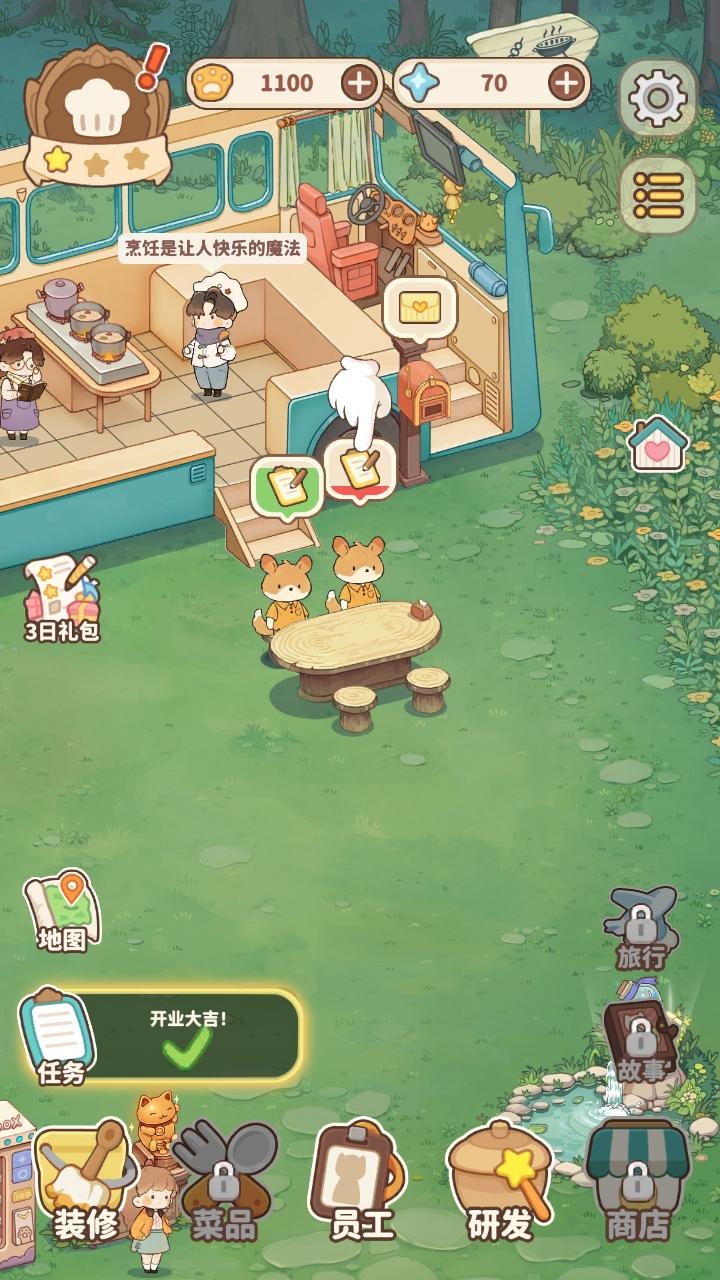
Task: Tap the envelope bubble above the mailbox
Action: 420,308
